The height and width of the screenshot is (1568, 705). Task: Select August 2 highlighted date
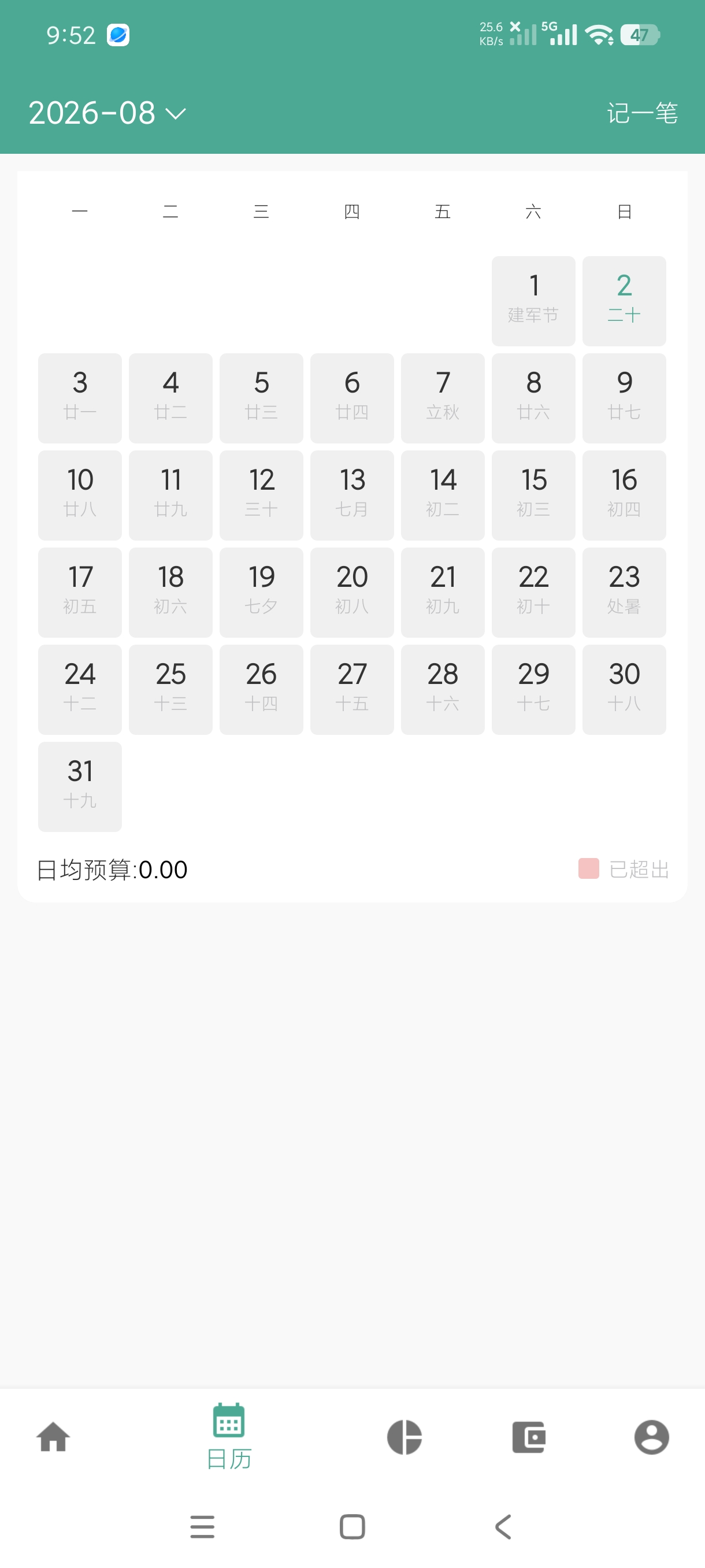[x=624, y=301]
